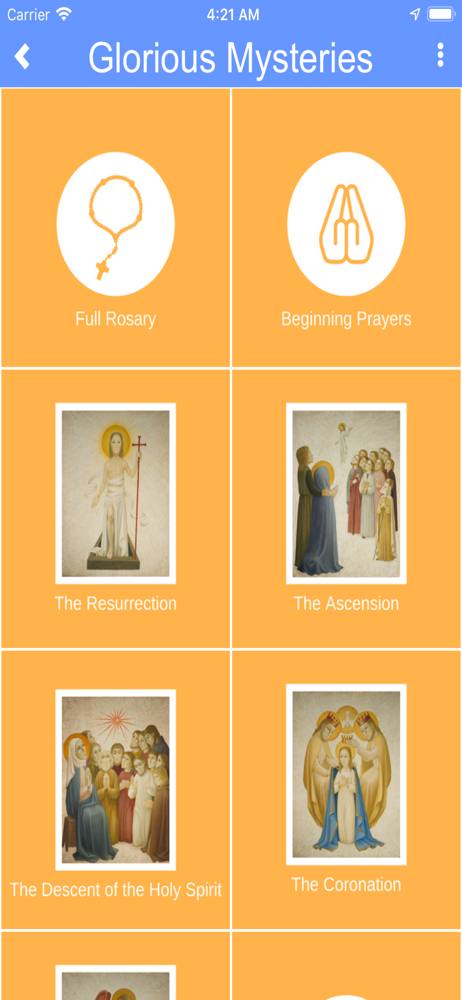Image resolution: width=462 pixels, height=1000 pixels.
Task: Open the three-dot overflow menu
Action: point(440,55)
